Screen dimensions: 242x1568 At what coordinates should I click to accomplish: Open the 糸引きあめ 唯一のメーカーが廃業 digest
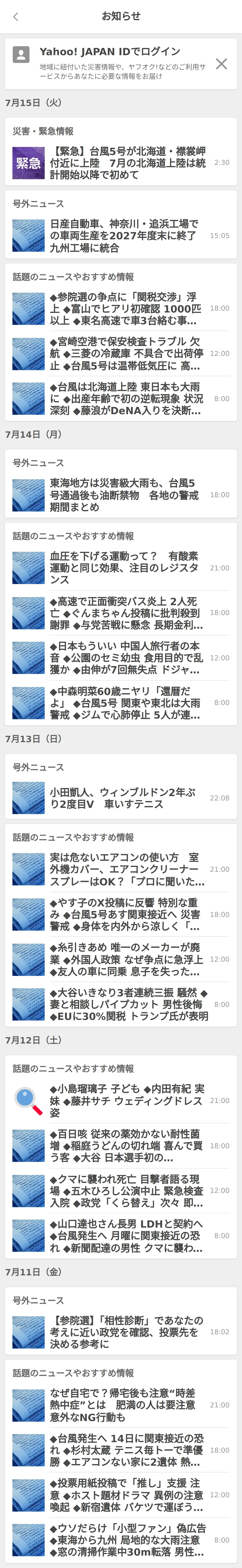click(x=121, y=959)
